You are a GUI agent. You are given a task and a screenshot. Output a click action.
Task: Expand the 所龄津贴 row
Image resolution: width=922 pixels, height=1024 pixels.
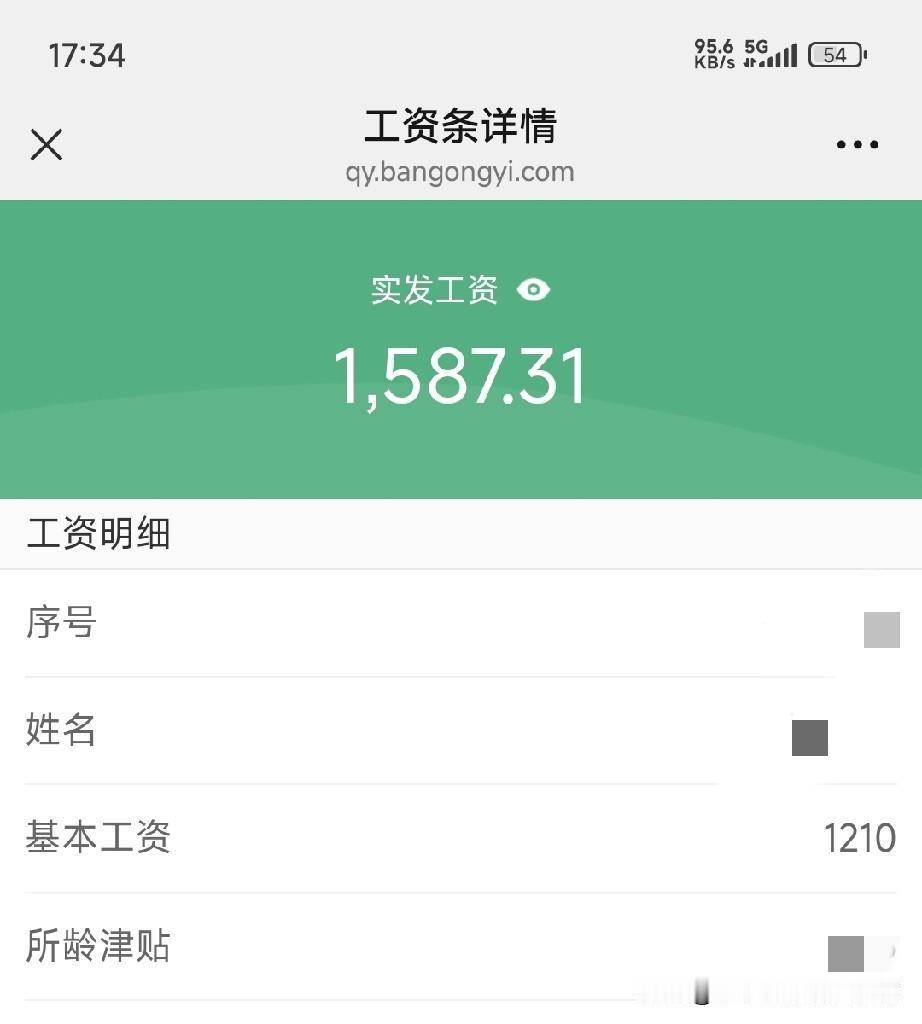pos(461,946)
